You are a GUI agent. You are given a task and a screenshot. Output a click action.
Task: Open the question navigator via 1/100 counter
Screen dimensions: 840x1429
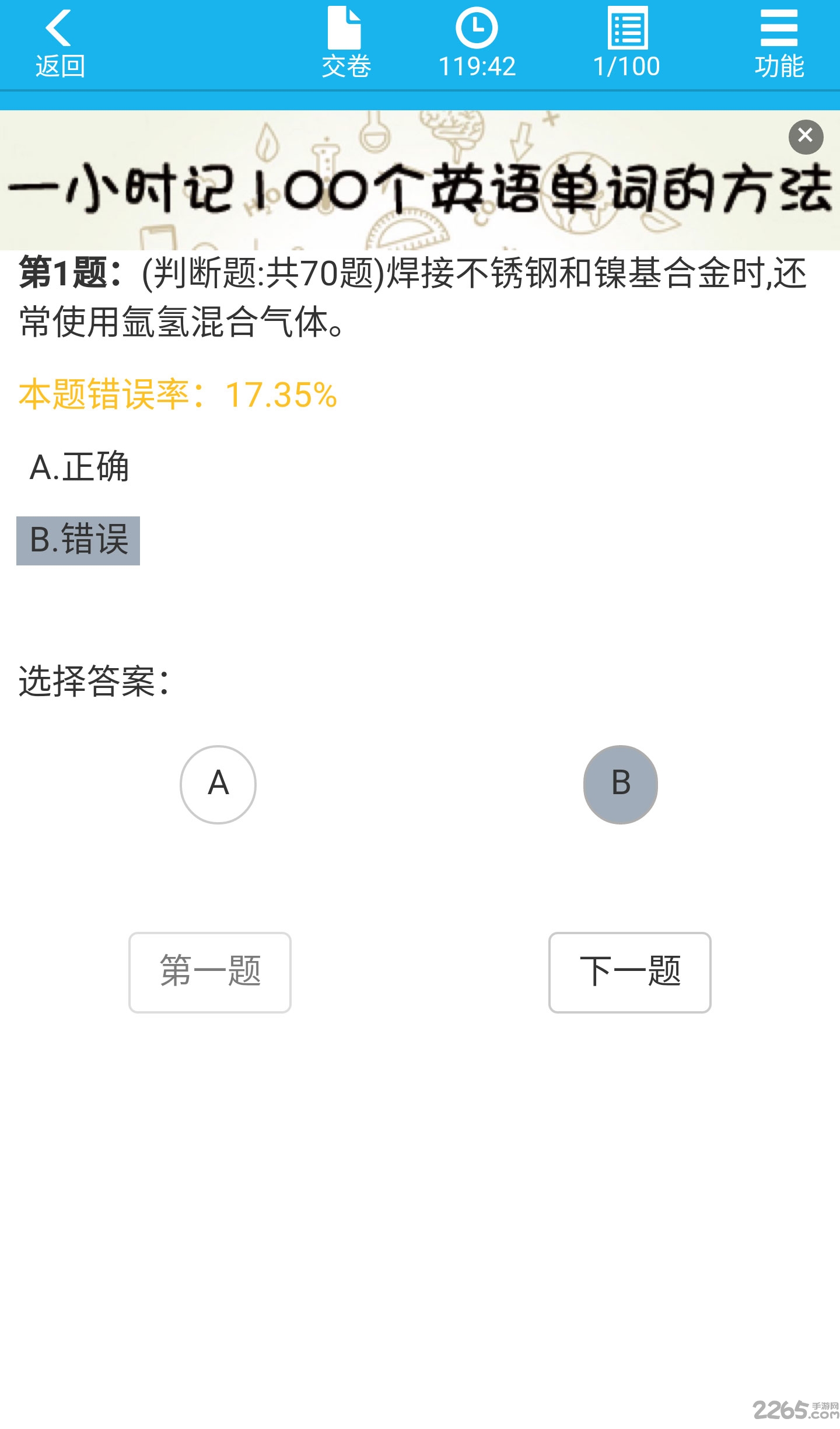pos(626,44)
